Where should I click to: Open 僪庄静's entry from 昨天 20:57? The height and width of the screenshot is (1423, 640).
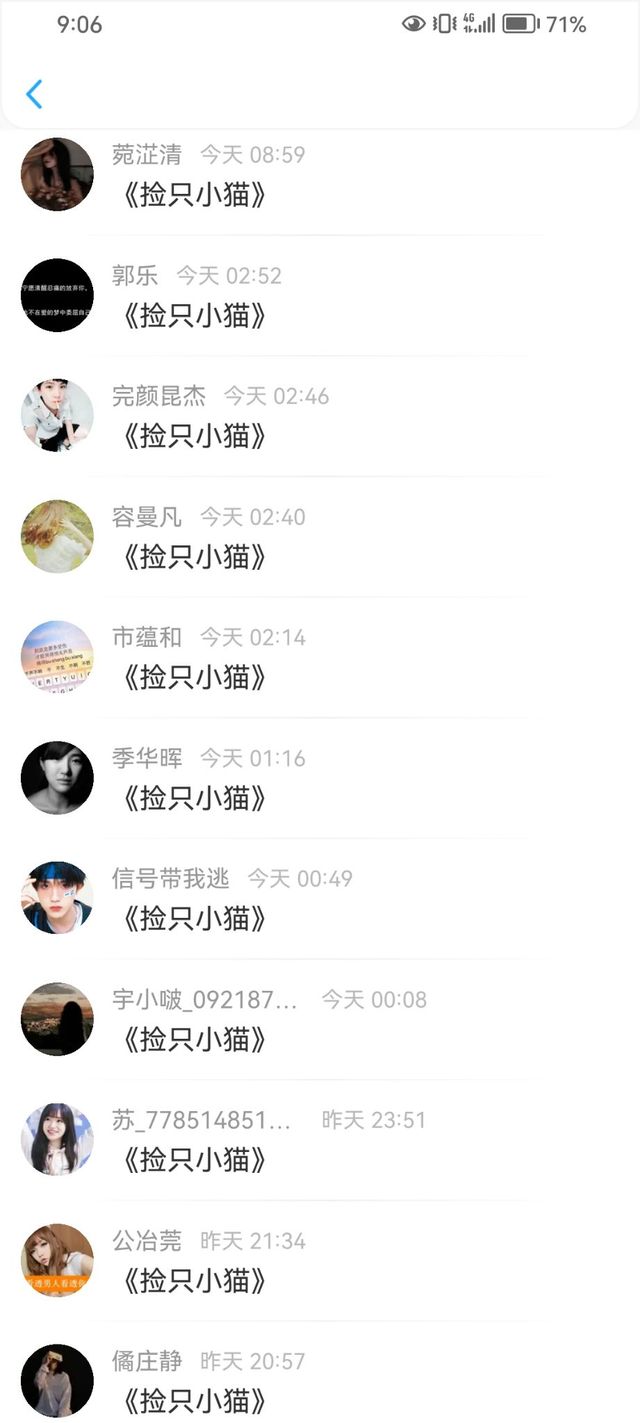(195, 1400)
